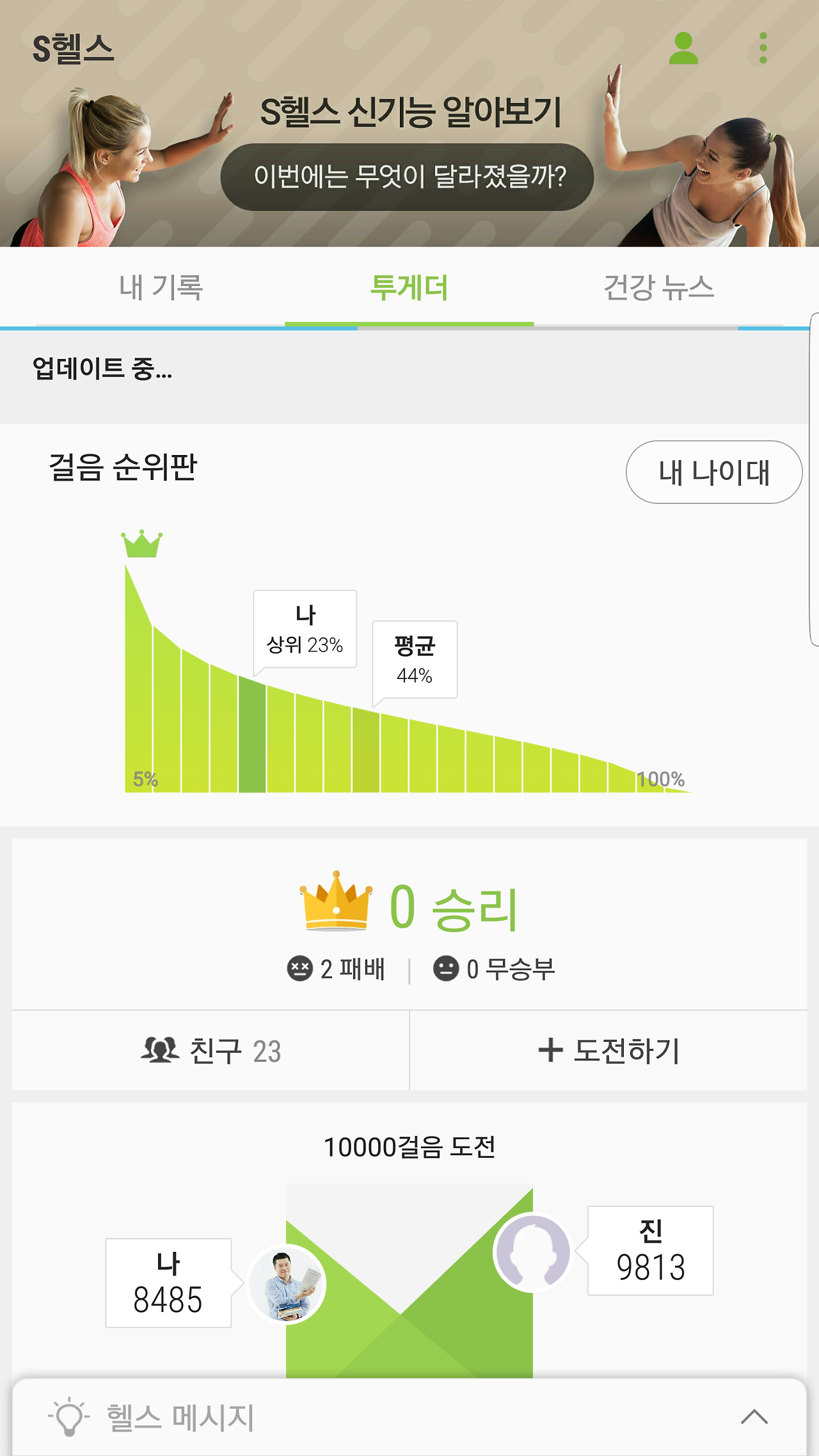Open the 친구 23 friends list
This screenshot has height=1456, width=819.
(211, 1050)
